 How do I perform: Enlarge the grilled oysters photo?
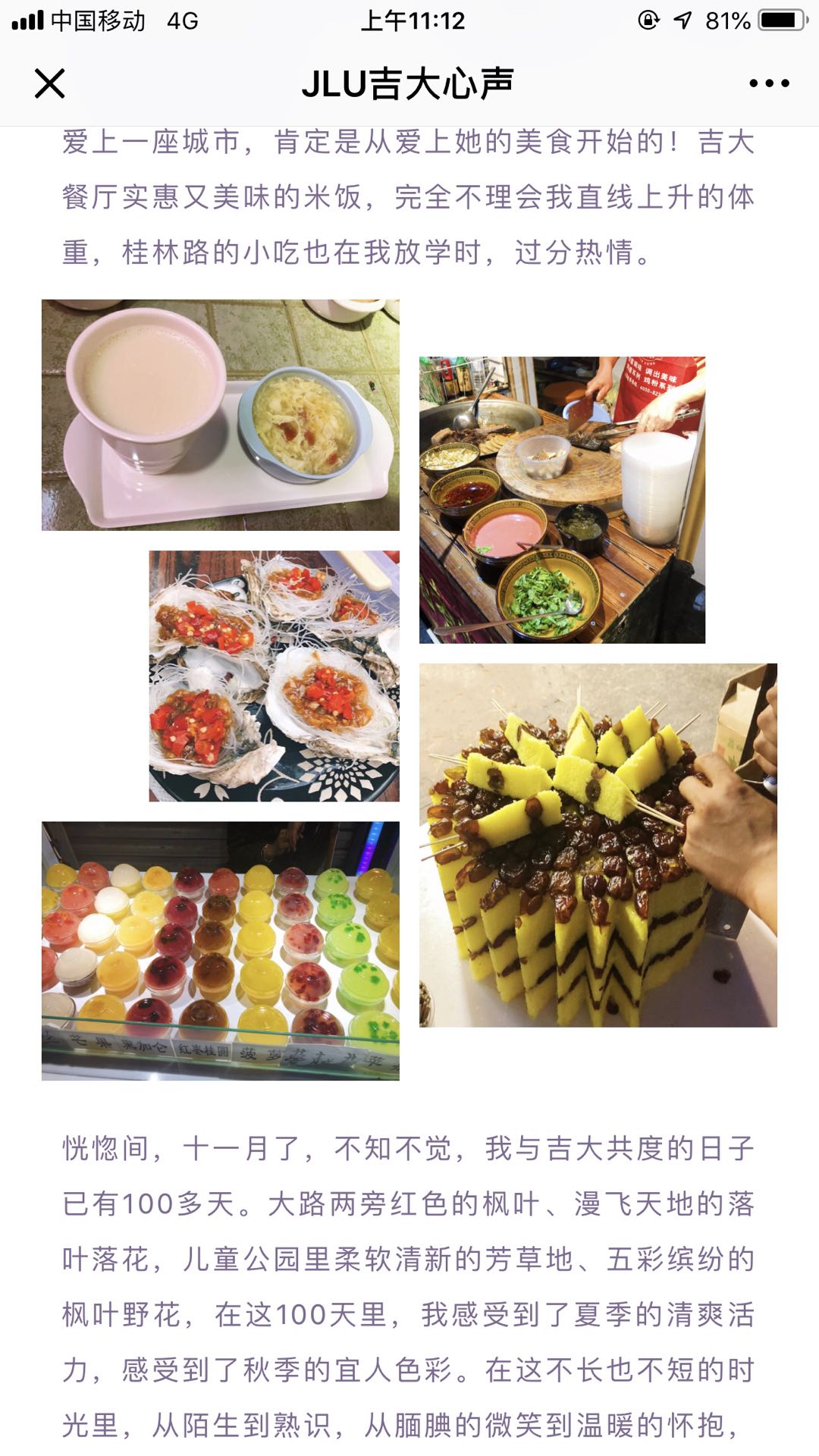tap(274, 676)
